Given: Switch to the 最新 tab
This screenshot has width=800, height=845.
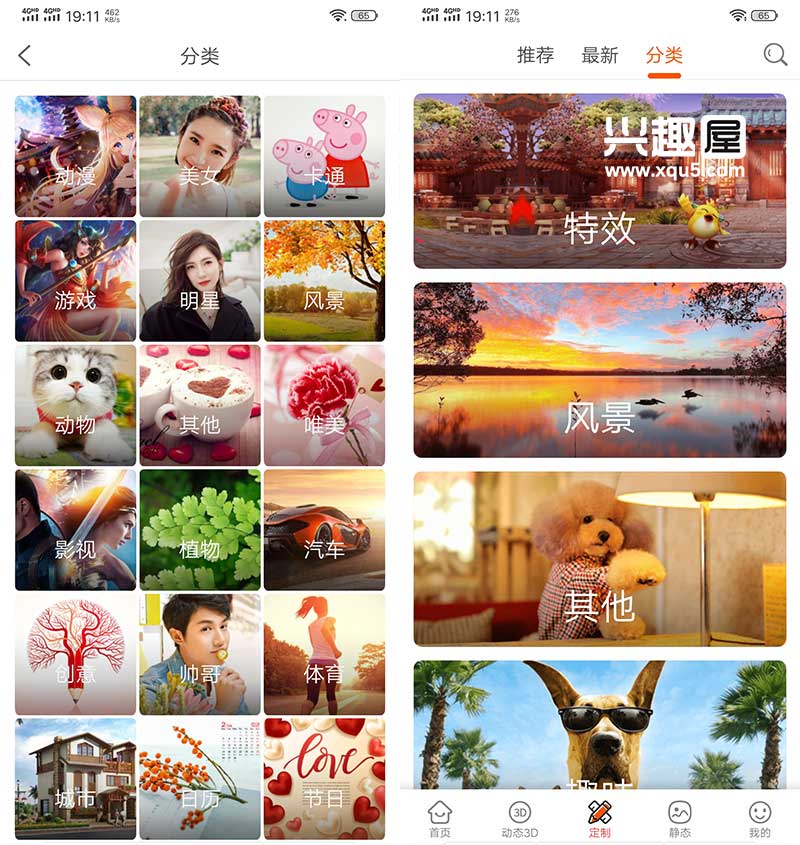Looking at the screenshot, I should pyautogui.click(x=600, y=56).
